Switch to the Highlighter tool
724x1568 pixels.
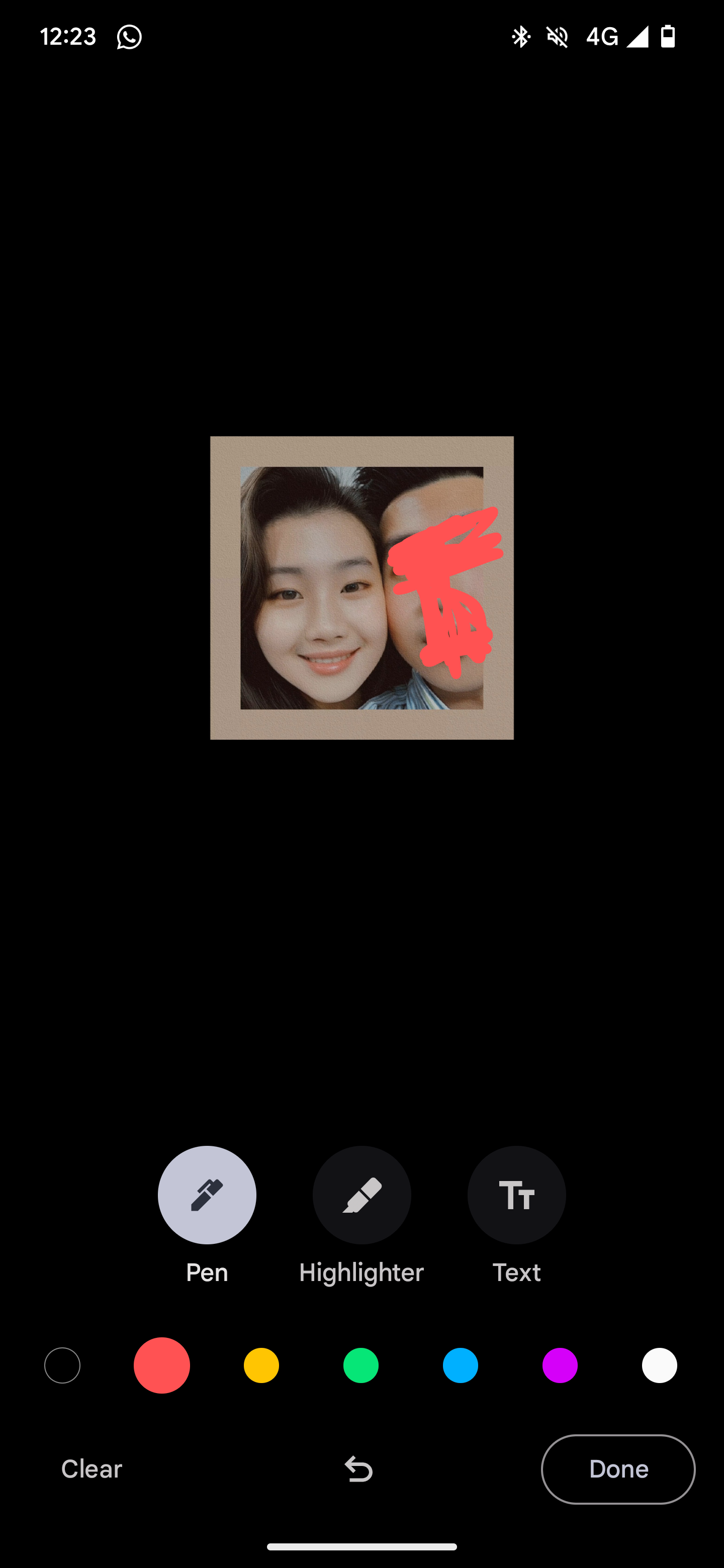pyautogui.click(x=361, y=1195)
